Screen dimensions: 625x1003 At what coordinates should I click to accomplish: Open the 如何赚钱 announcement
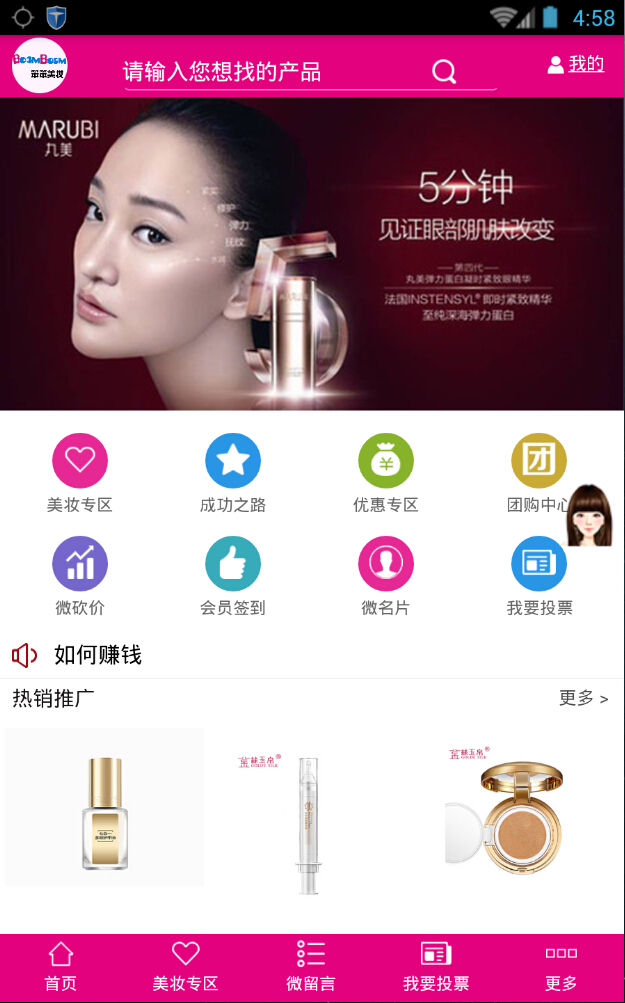(x=97, y=655)
